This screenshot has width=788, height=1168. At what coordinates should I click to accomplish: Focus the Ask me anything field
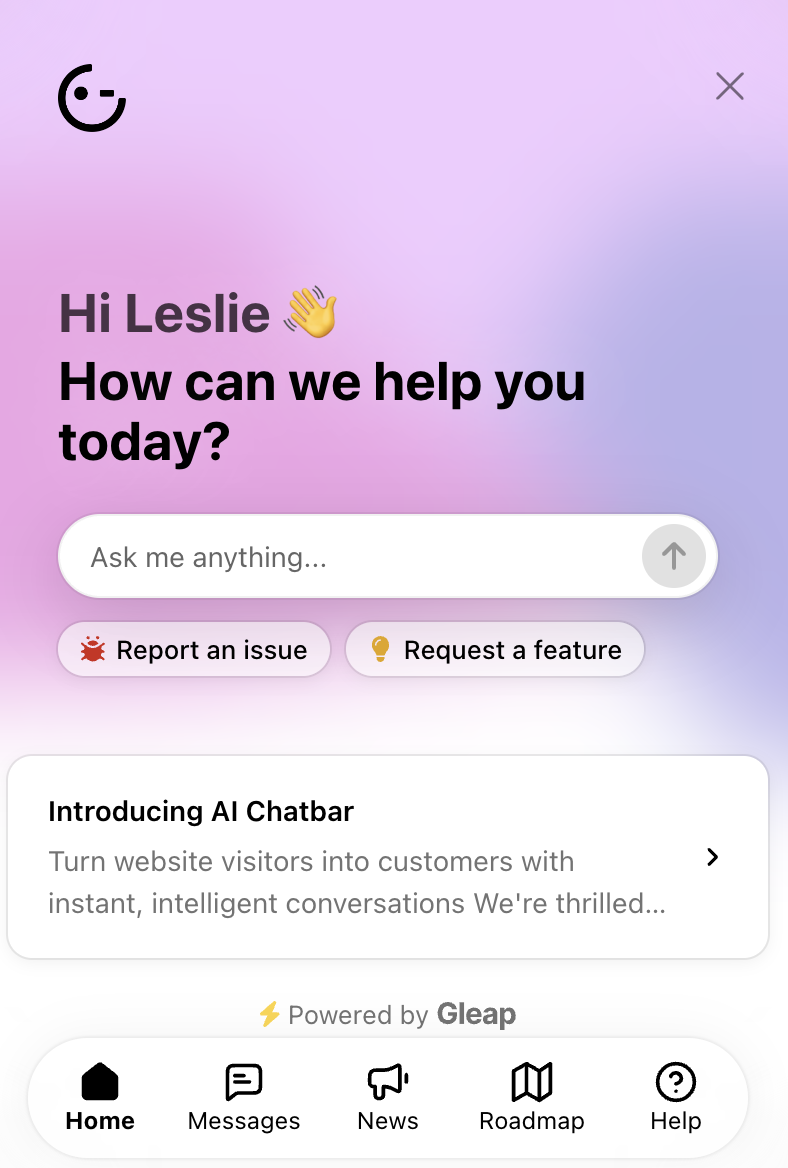(x=350, y=557)
